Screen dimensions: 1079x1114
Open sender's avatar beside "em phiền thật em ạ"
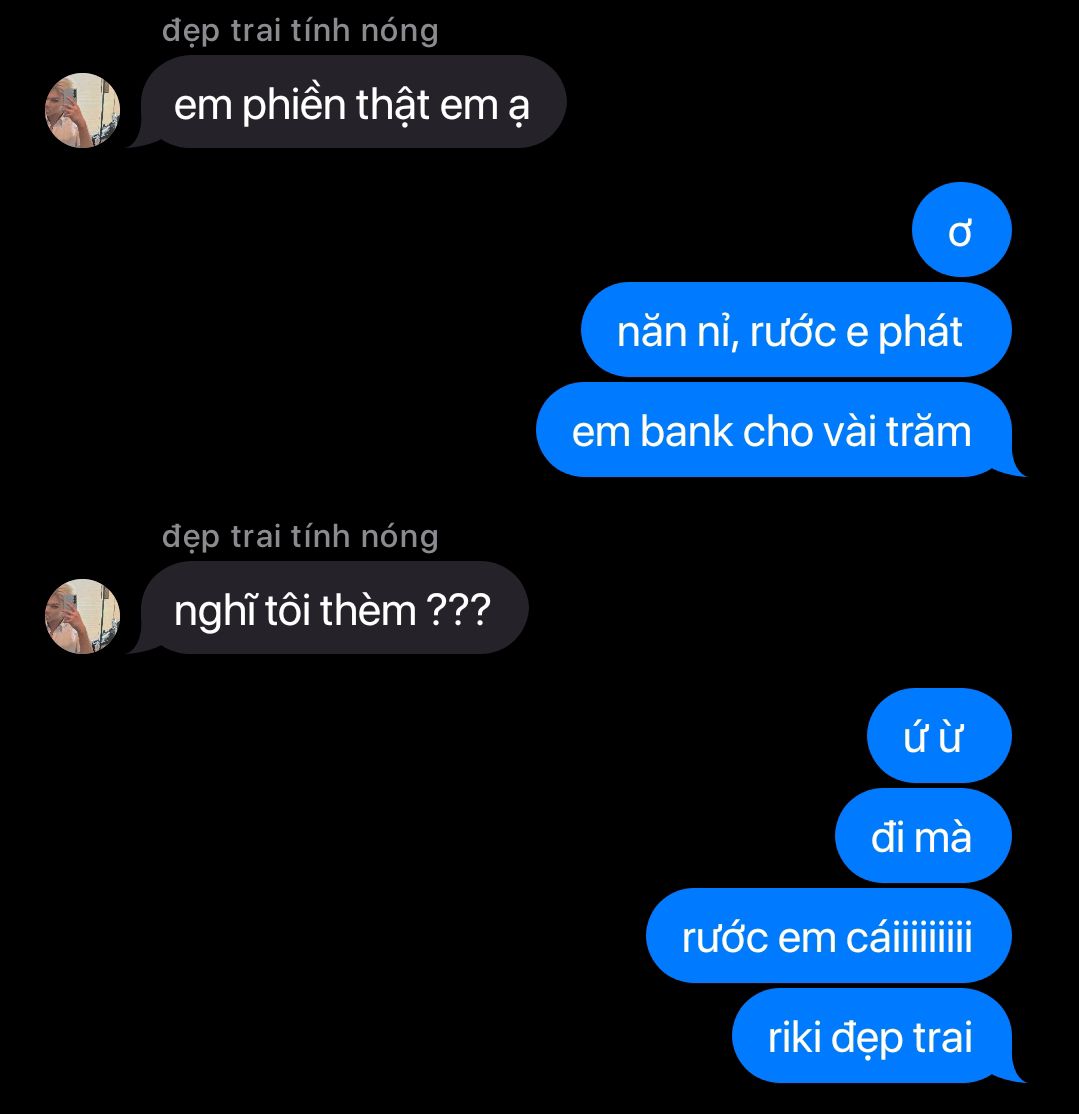click(x=83, y=110)
